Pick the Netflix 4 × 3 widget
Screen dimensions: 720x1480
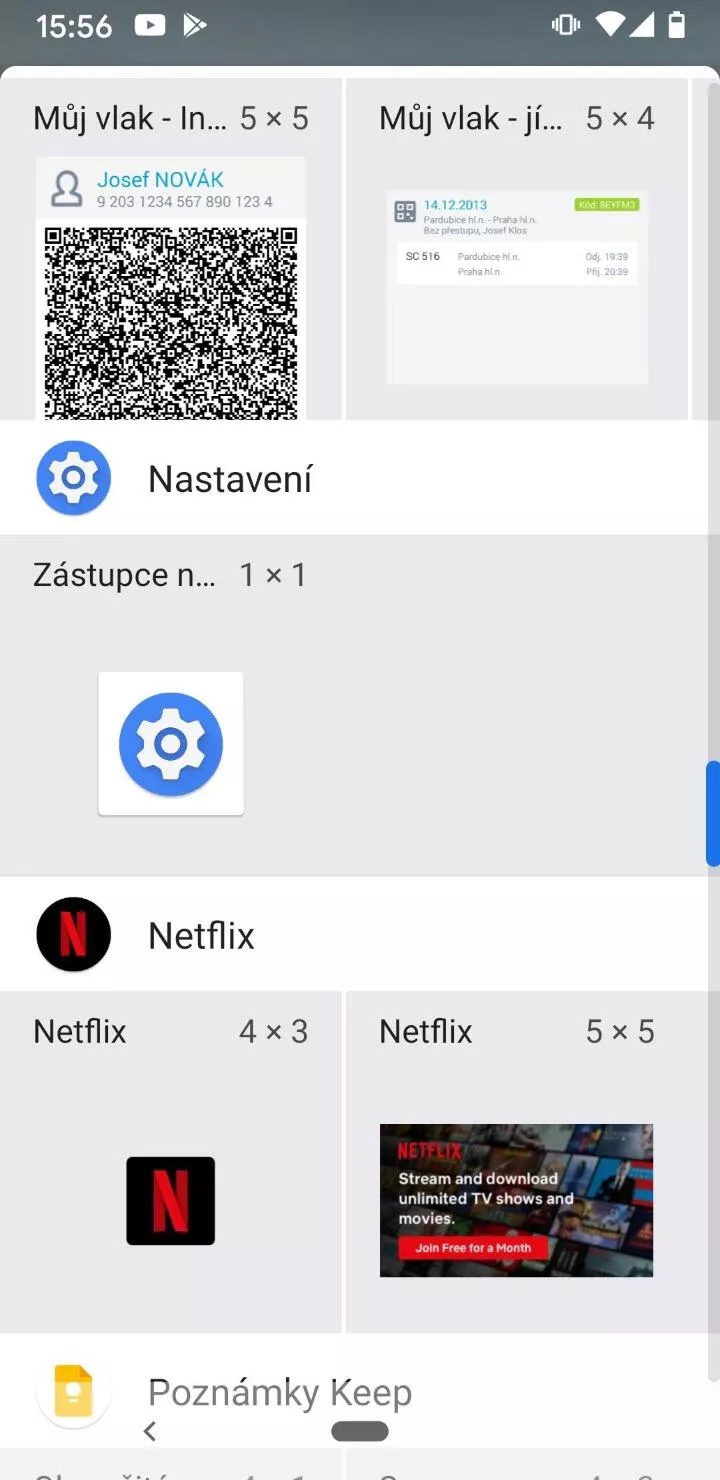(x=171, y=1200)
